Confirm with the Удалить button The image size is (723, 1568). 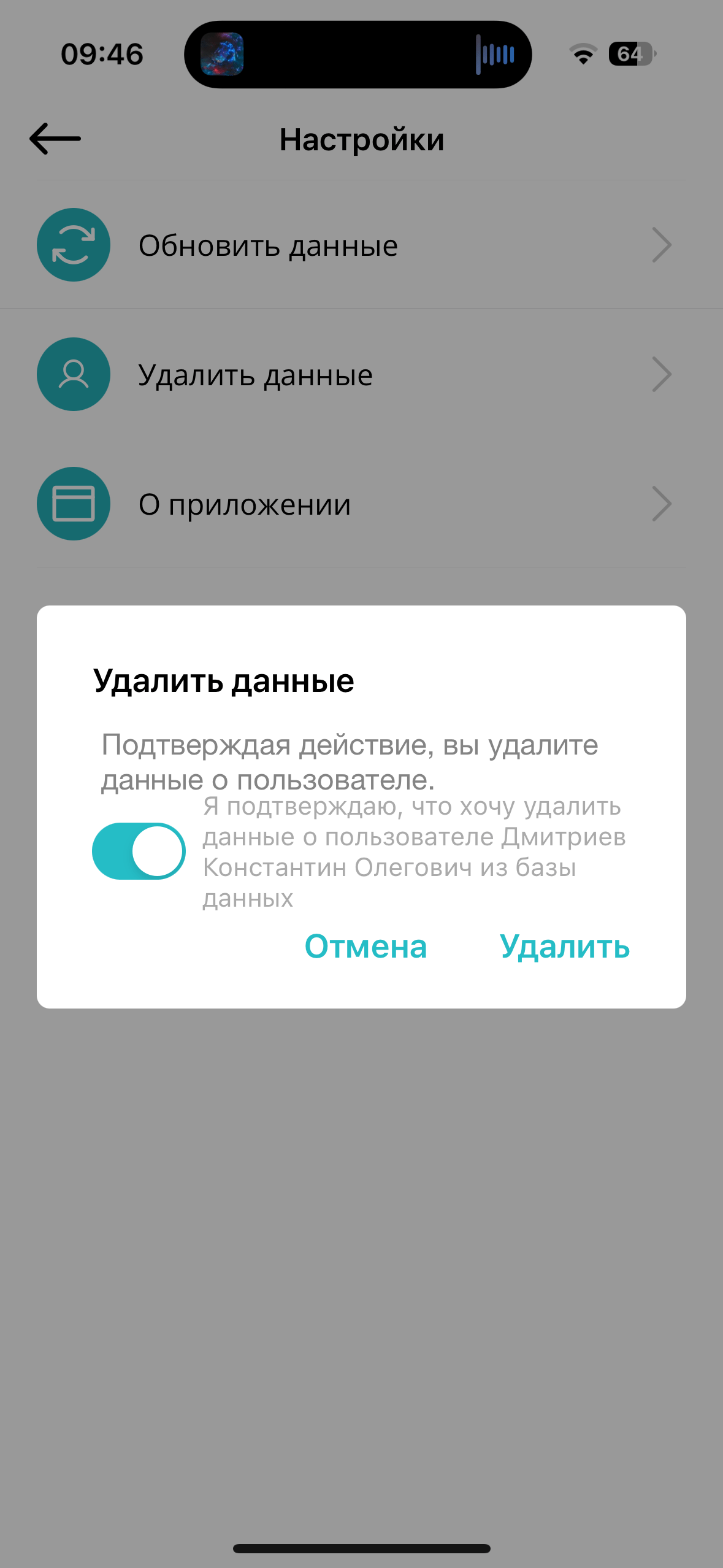[x=564, y=946]
